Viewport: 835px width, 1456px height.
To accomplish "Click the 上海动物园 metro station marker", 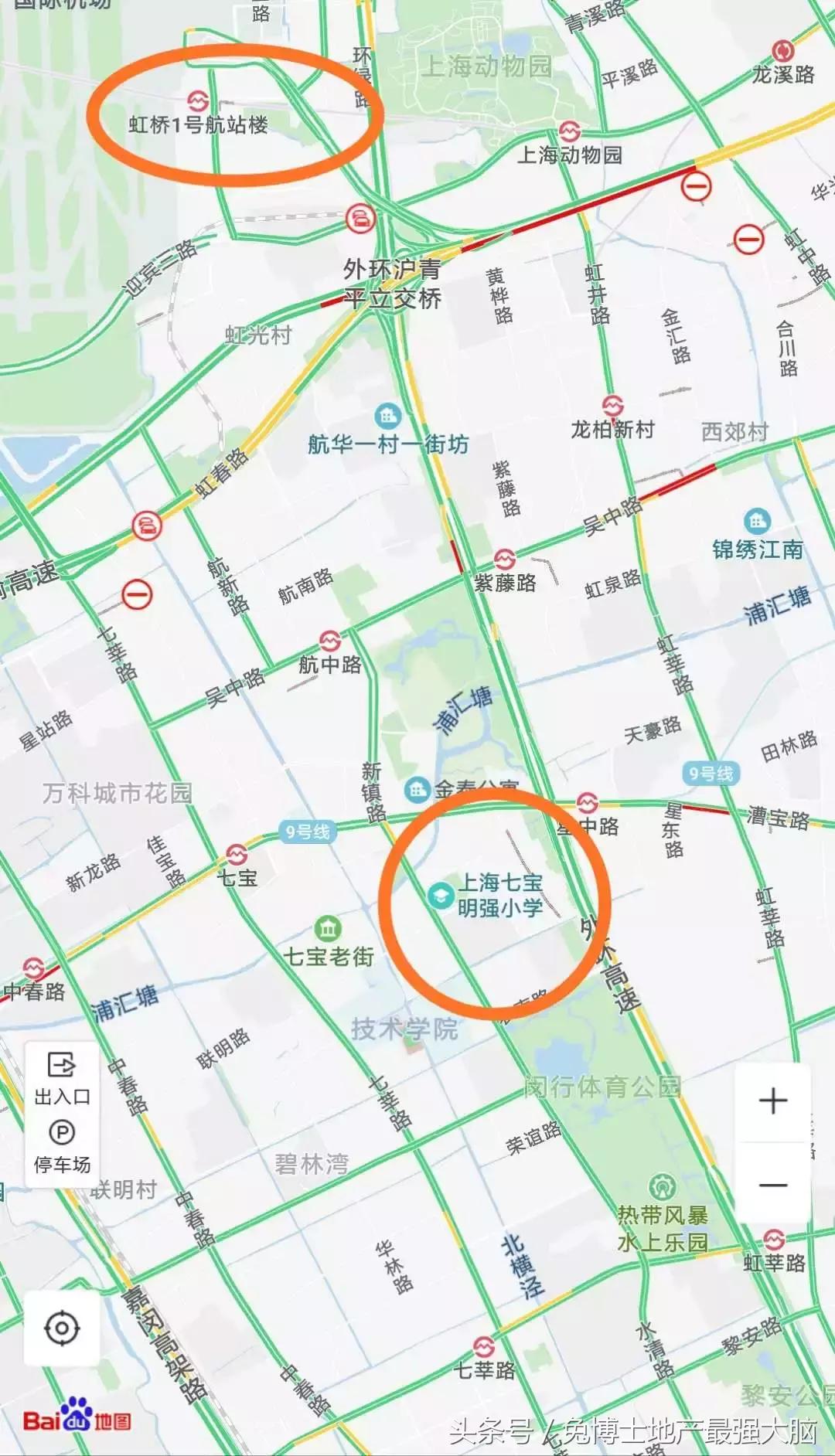I will (570, 131).
